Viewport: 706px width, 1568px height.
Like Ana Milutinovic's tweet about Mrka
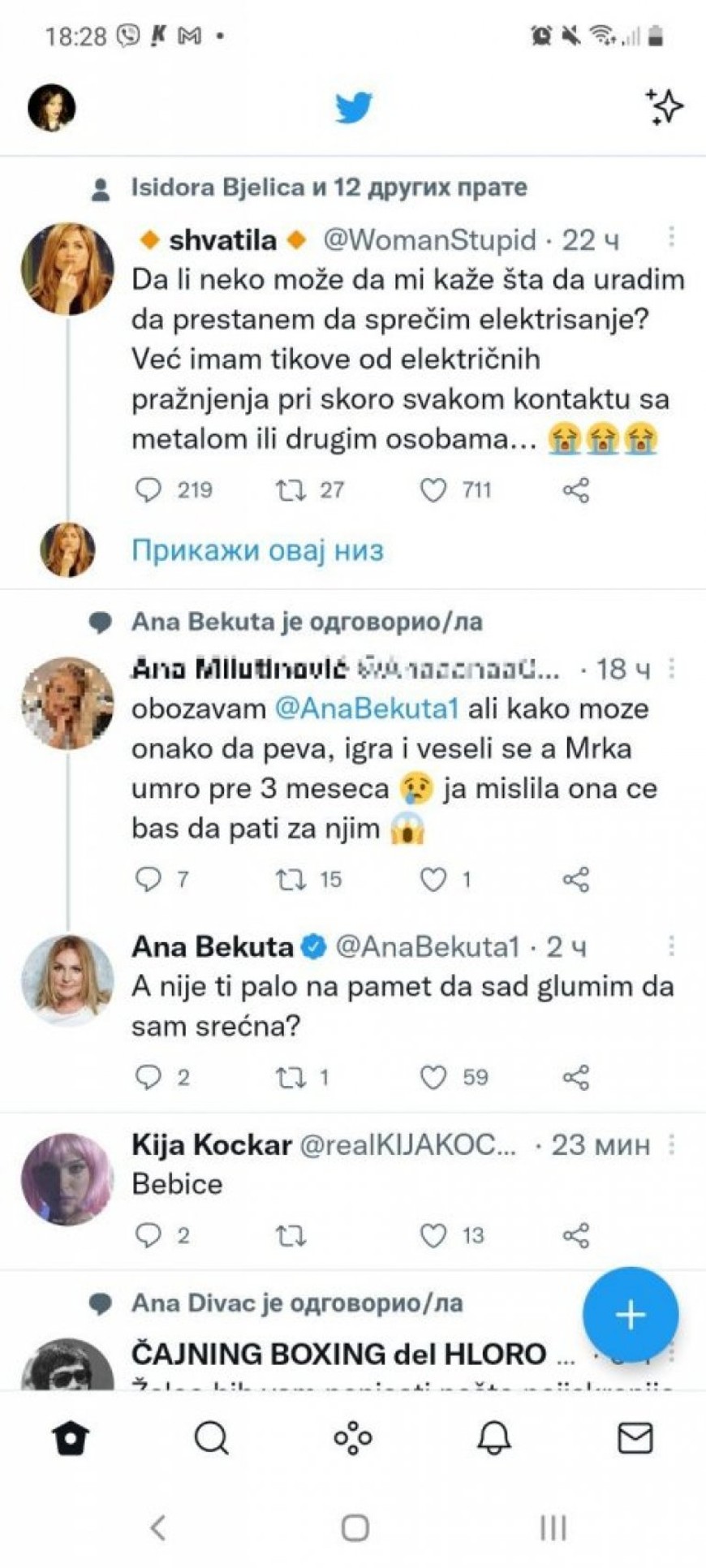click(436, 878)
